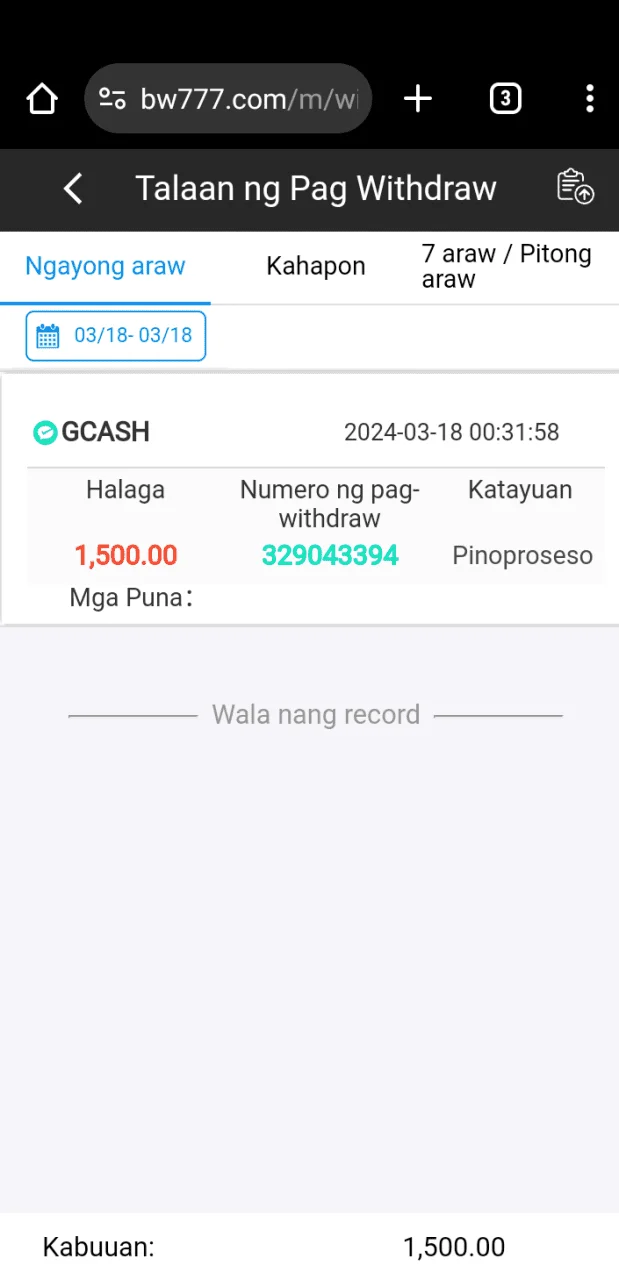
Task: Open a new browser tab
Action: point(418,98)
